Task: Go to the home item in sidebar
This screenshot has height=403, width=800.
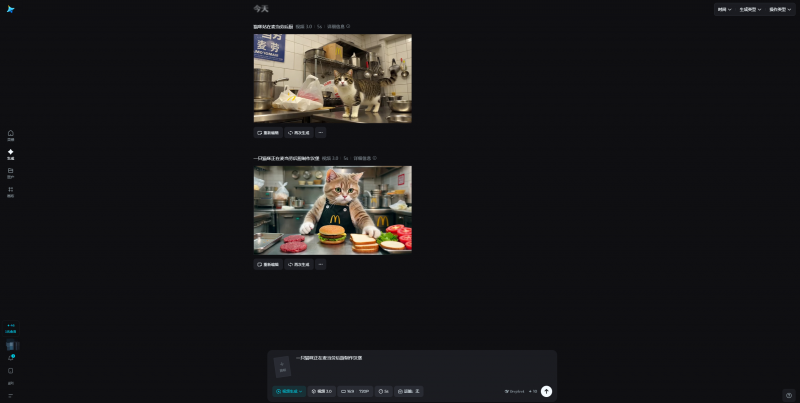Action: coord(11,134)
